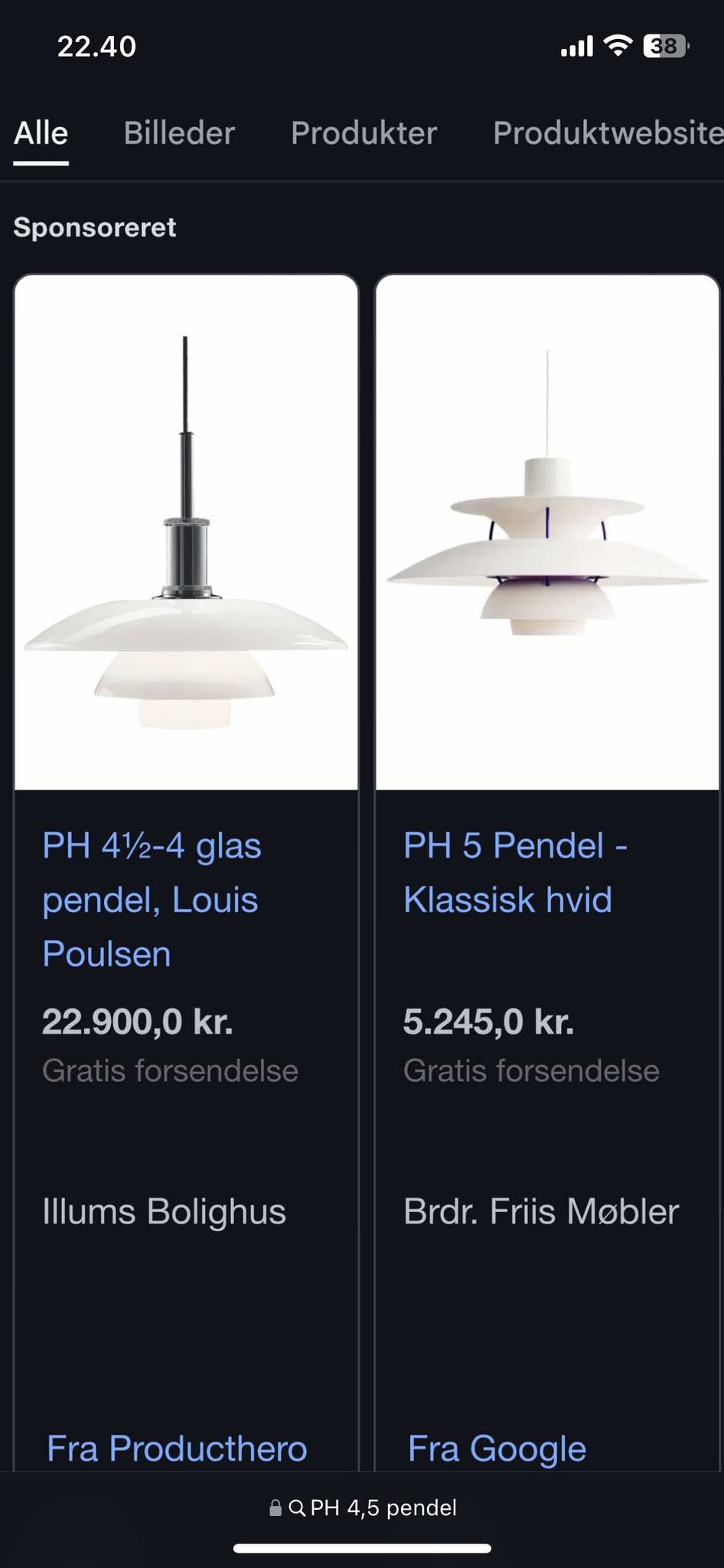Screen dimensions: 724x1568
Task: Tap the search field showing PH 4,5 pendel
Action: (383, 1507)
